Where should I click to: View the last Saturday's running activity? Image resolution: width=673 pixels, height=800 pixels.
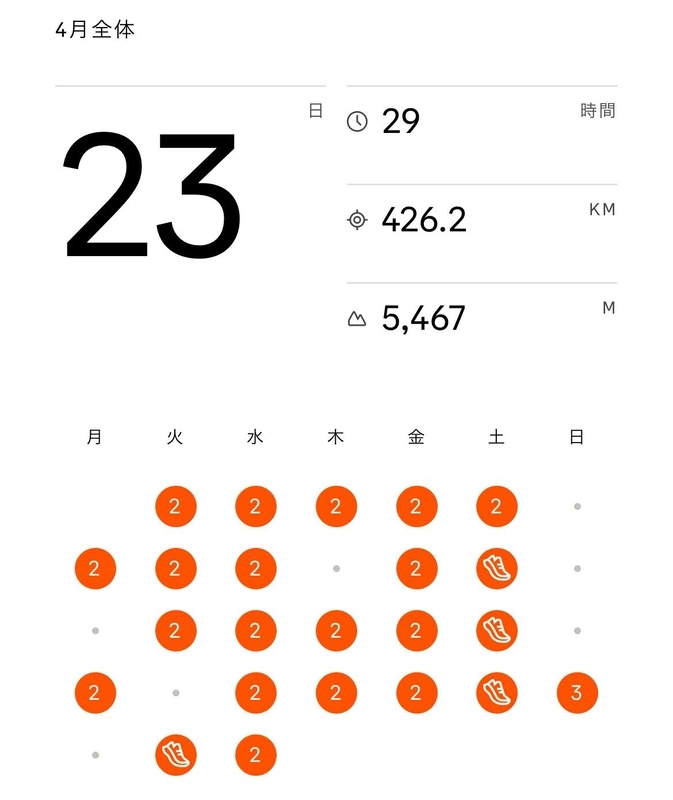pyautogui.click(x=496, y=693)
